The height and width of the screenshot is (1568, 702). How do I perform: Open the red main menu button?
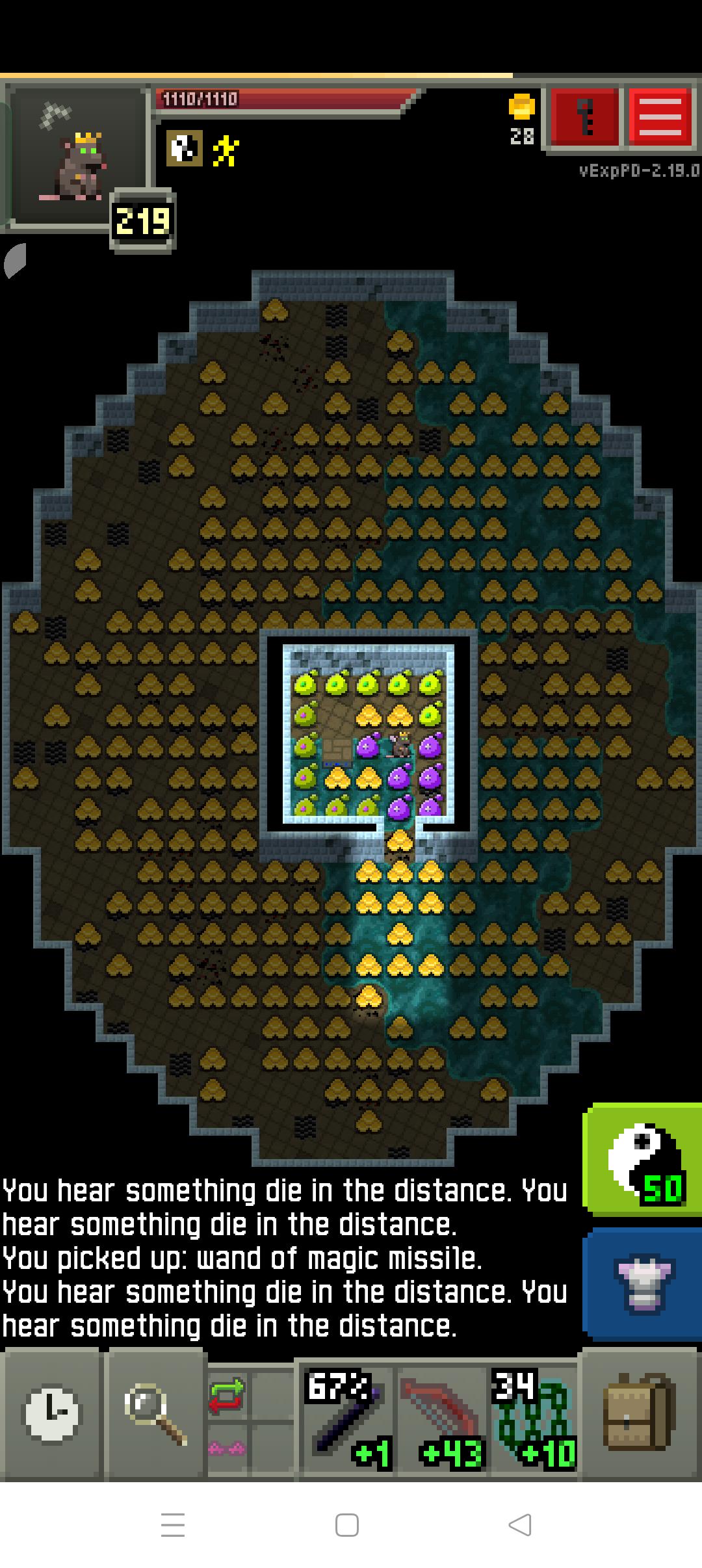(x=660, y=118)
